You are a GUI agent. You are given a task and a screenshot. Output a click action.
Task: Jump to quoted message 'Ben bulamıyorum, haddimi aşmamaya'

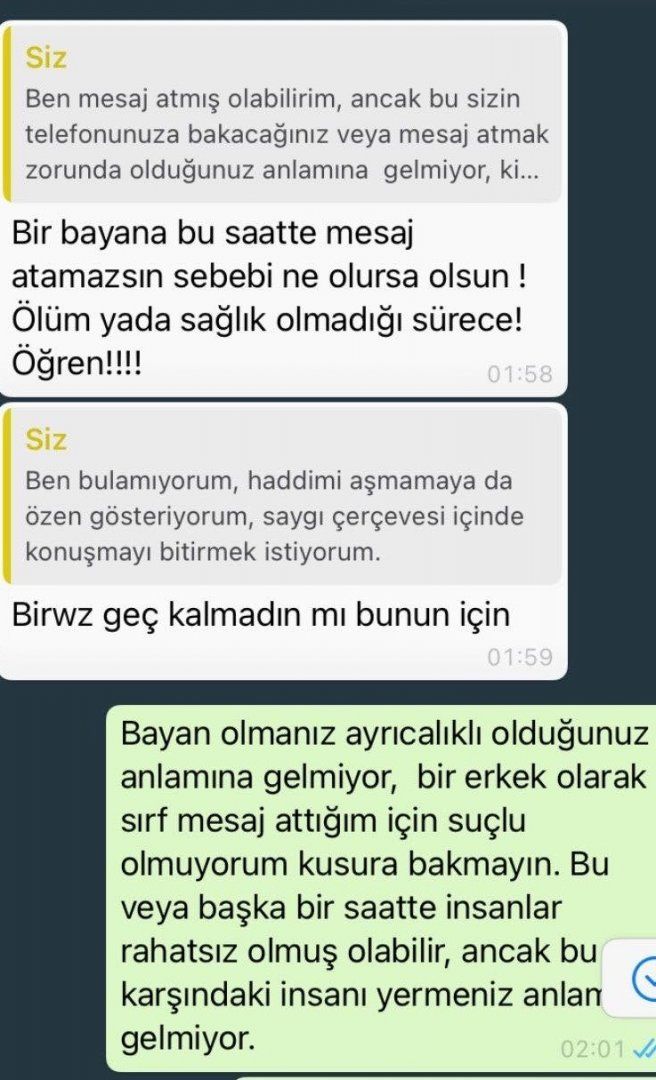[282, 497]
